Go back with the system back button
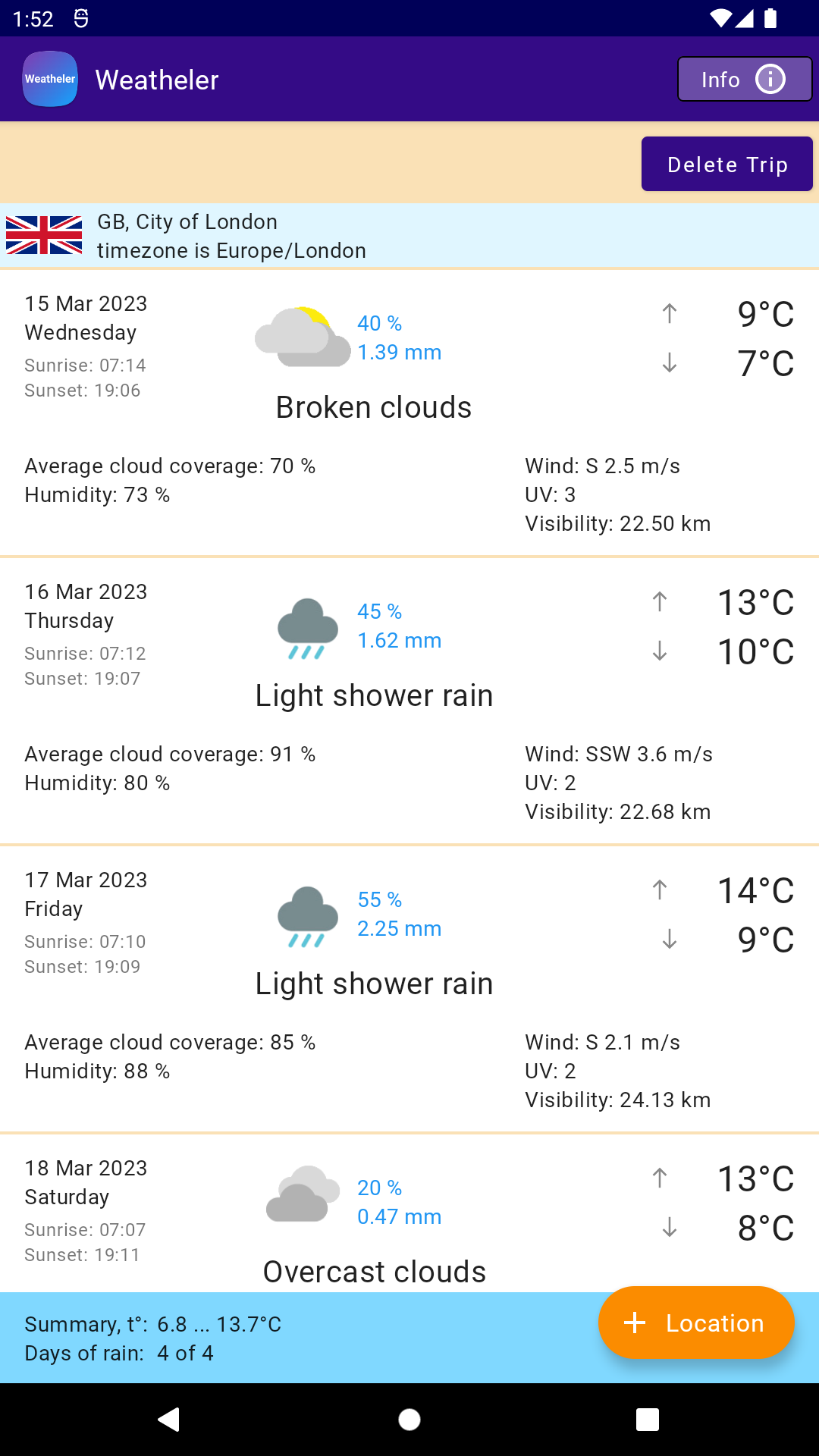The image size is (819, 1456). (x=168, y=1419)
